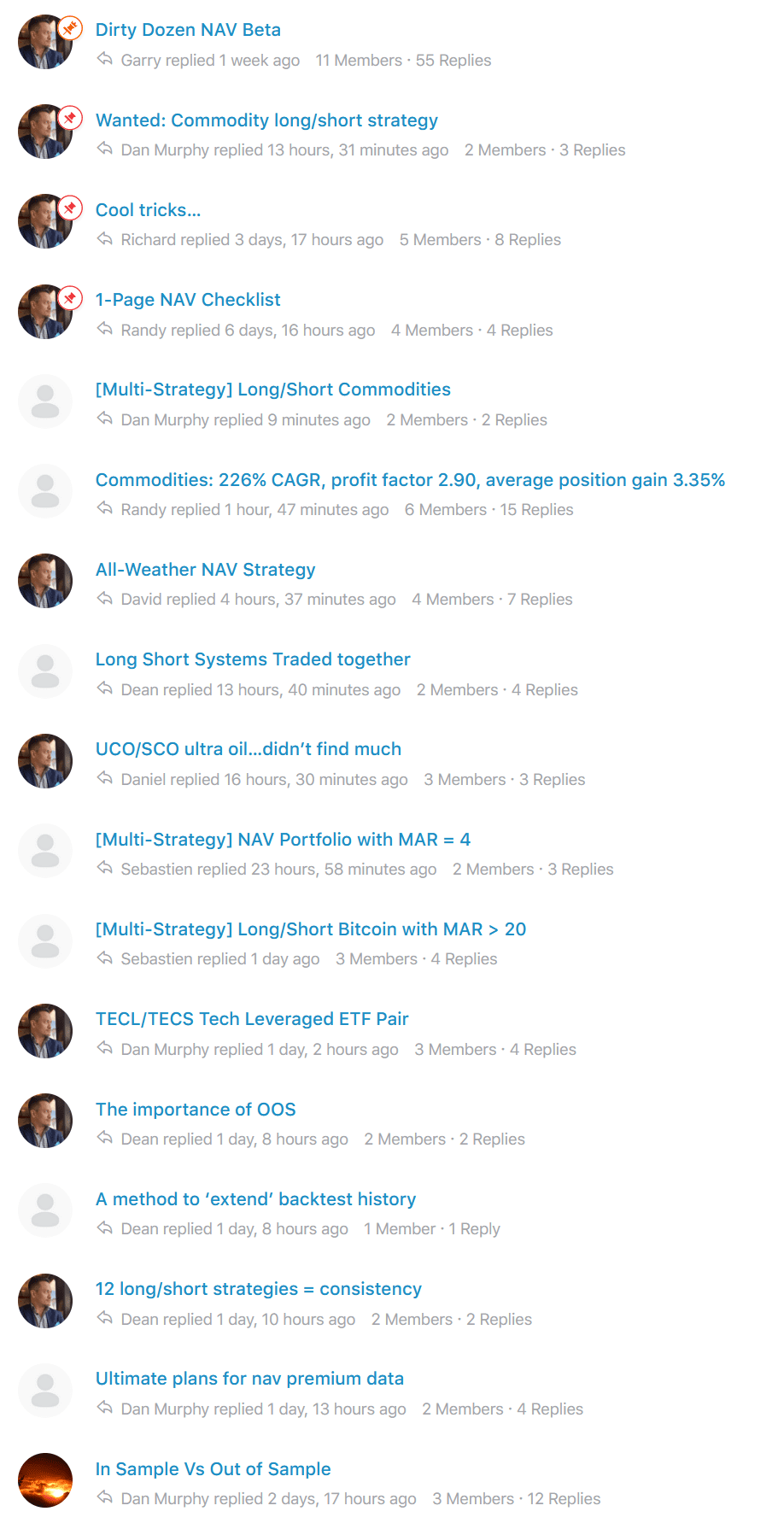This screenshot has width=784, height=1529.
Task: Open Wanted: Commodity long/short strategy topic
Action: (x=266, y=120)
